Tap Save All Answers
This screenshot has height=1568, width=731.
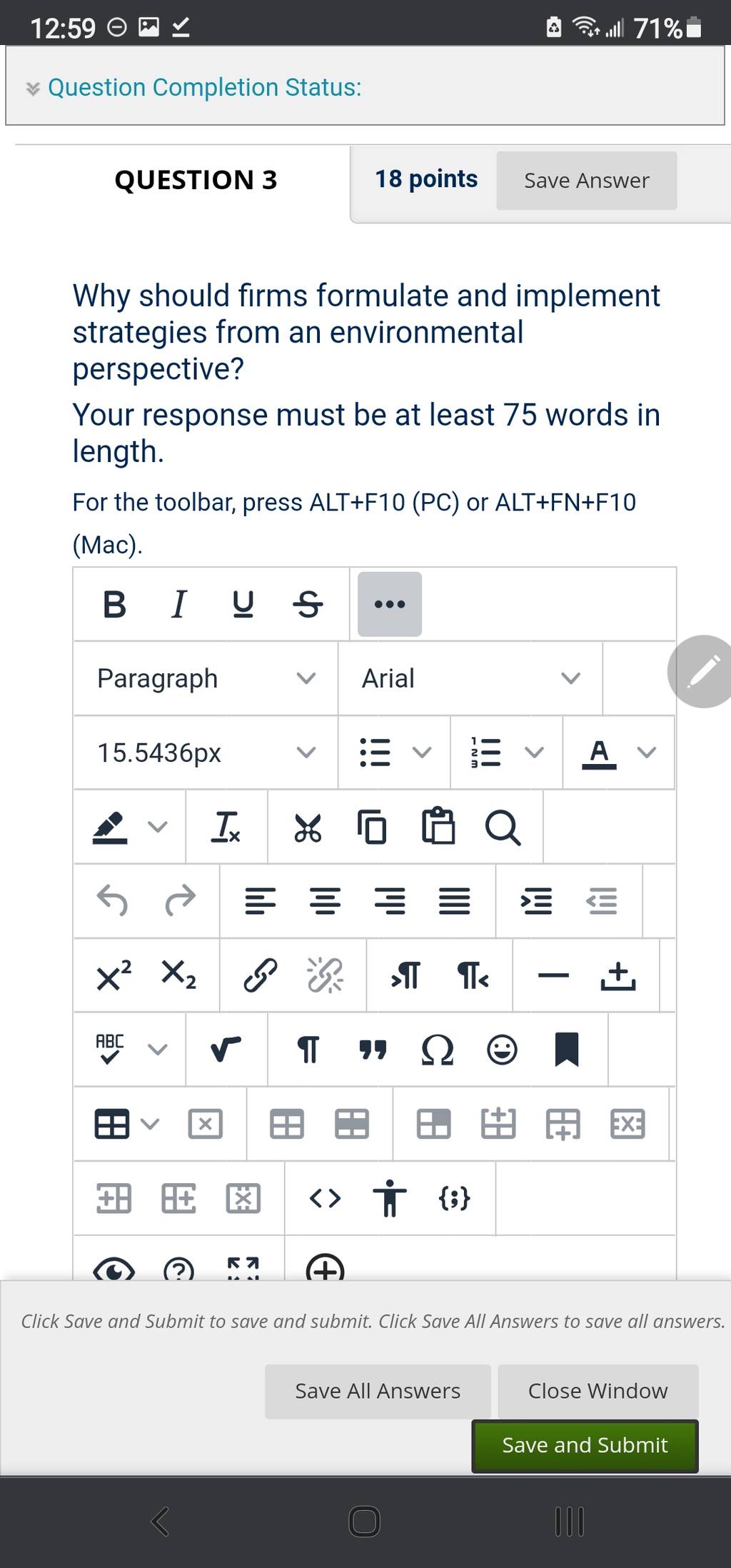378,1391
